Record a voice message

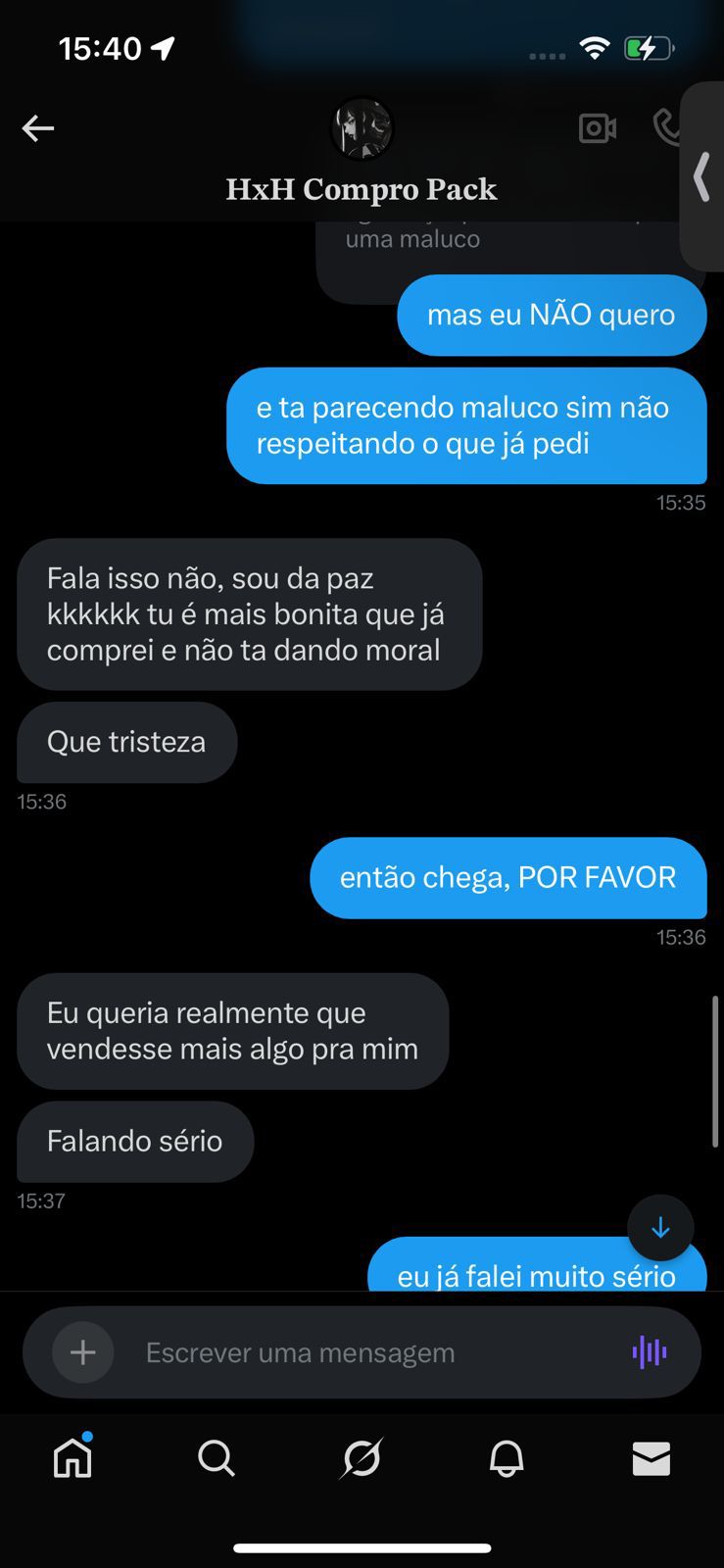coord(650,1352)
